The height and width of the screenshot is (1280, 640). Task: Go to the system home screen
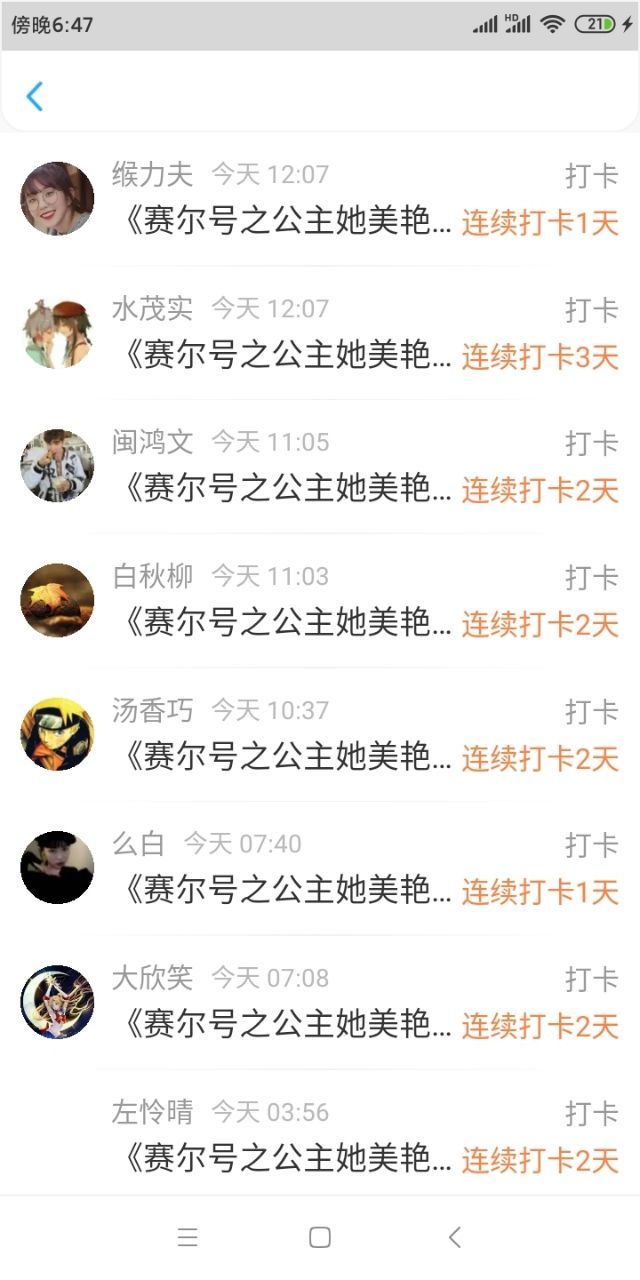[320, 1237]
